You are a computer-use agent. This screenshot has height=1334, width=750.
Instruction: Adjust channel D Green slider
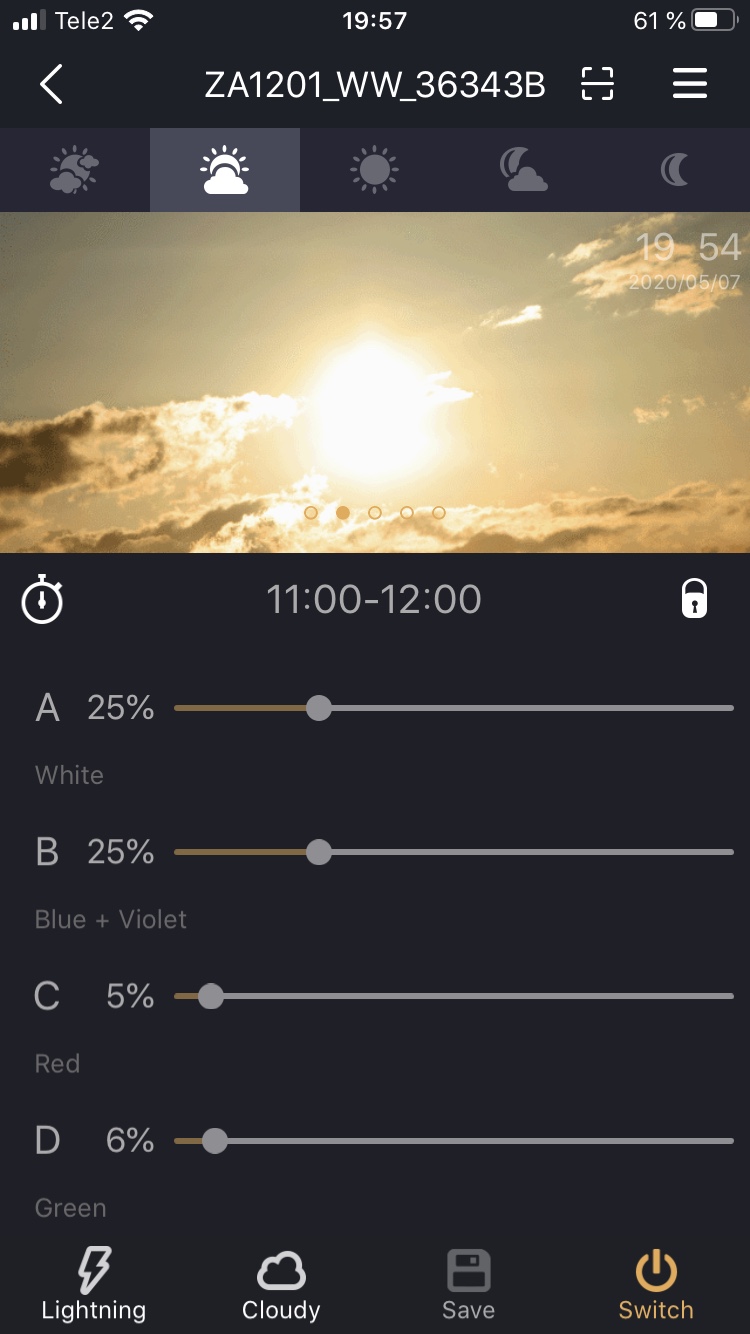point(454,1140)
